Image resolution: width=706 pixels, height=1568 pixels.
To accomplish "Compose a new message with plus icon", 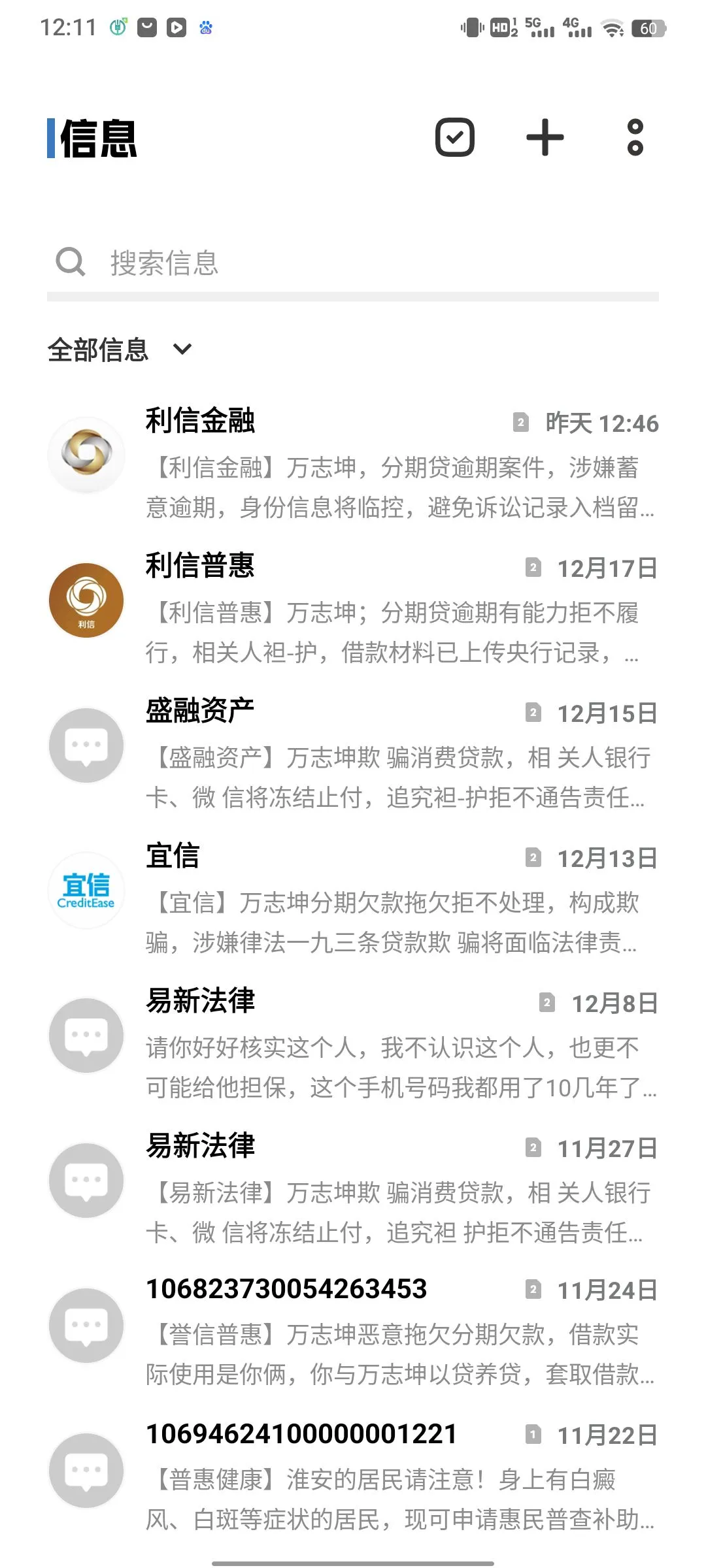I will click(x=545, y=137).
